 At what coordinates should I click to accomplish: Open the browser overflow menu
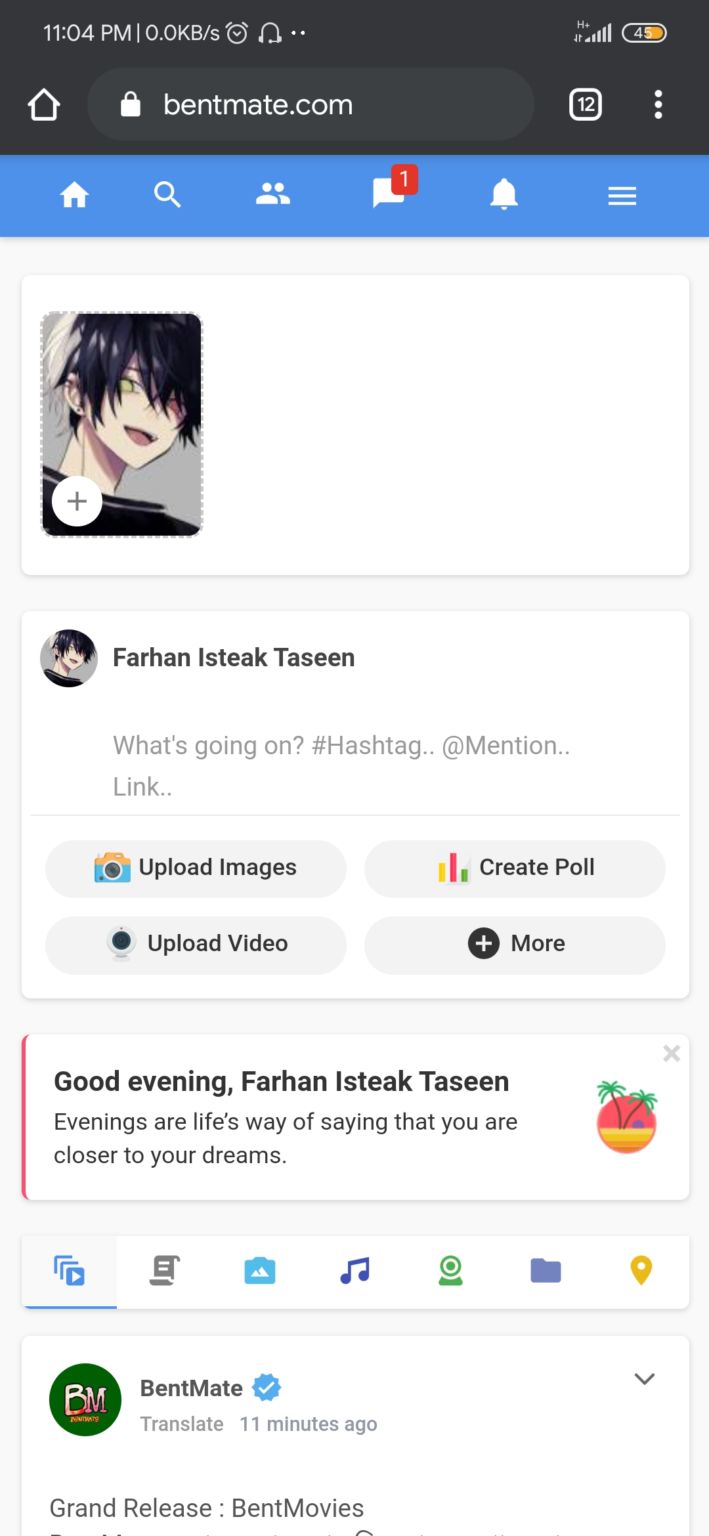coord(657,105)
